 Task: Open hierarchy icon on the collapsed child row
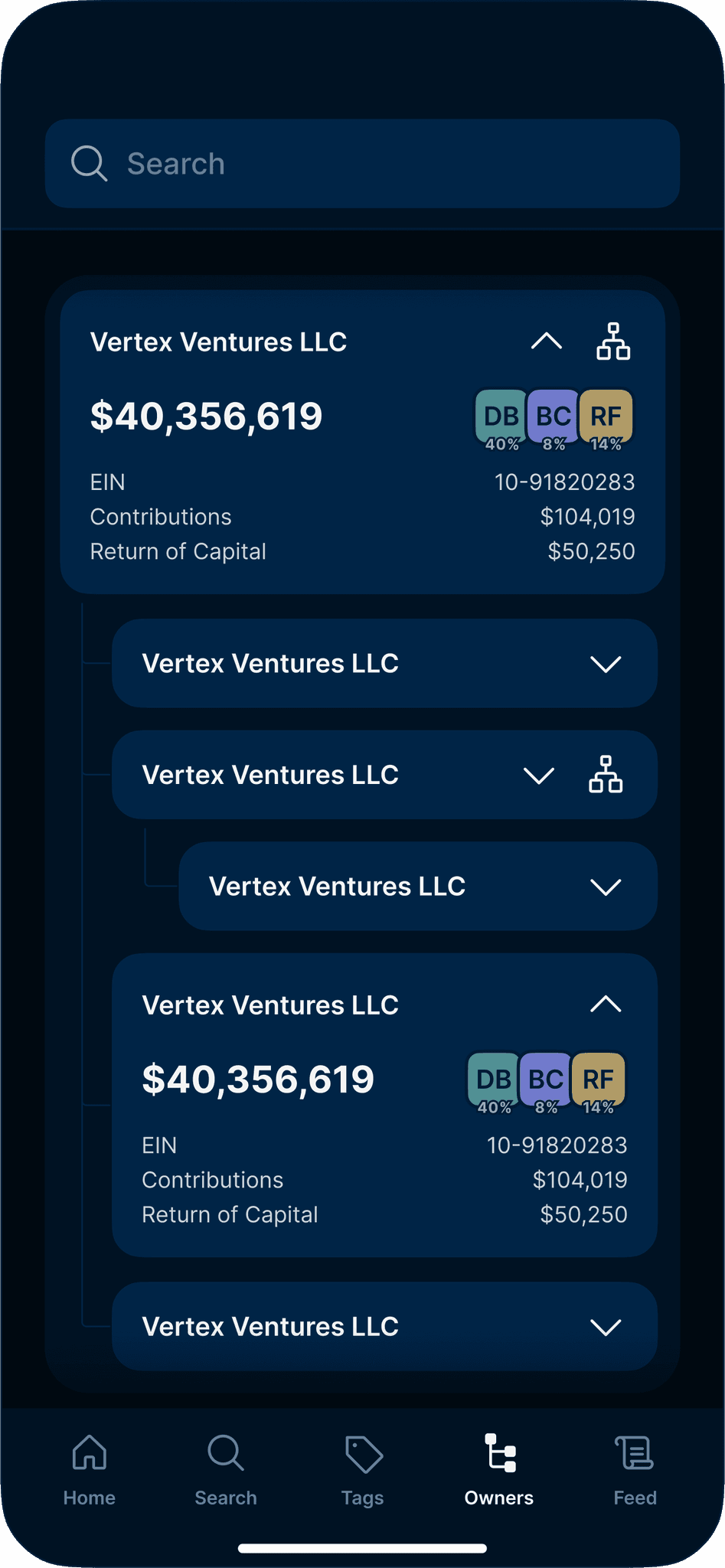[606, 775]
